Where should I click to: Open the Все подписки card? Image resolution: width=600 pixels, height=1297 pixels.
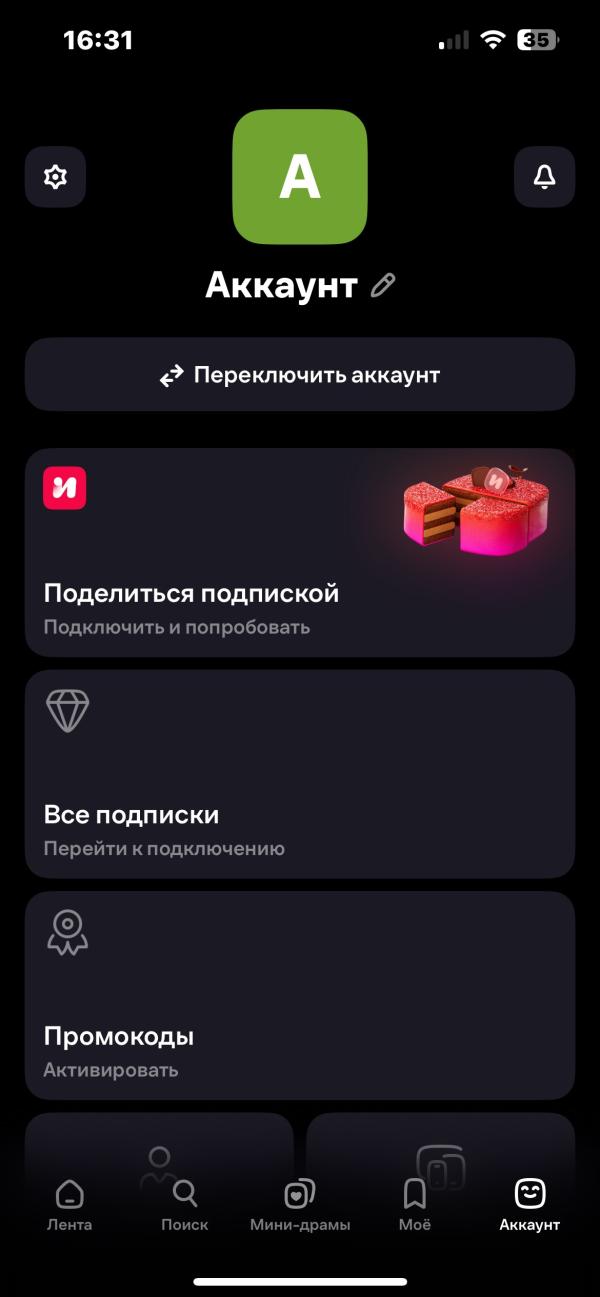tap(300, 774)
